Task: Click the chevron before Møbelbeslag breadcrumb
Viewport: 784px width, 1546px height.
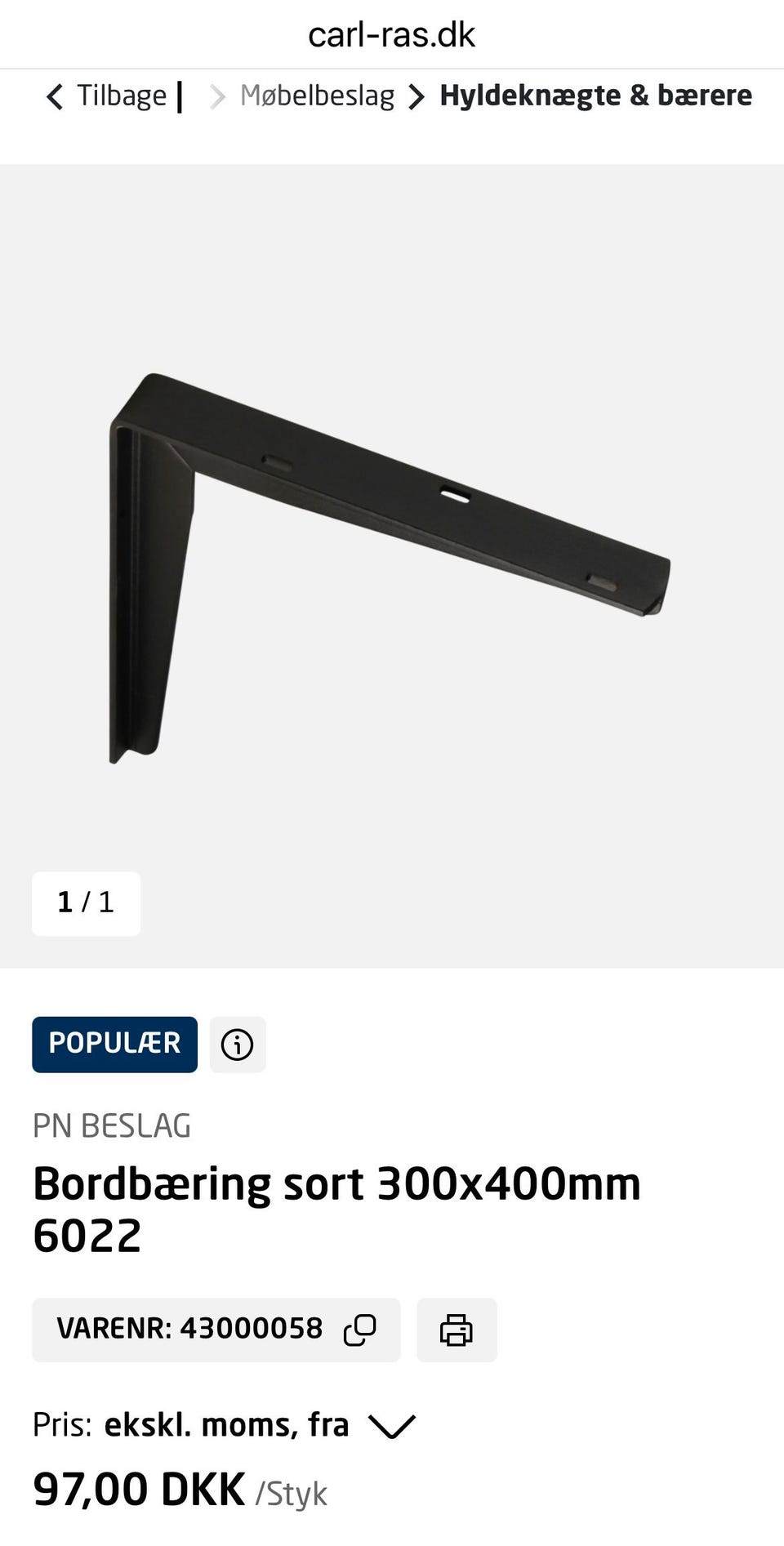Action: [216, 96]
